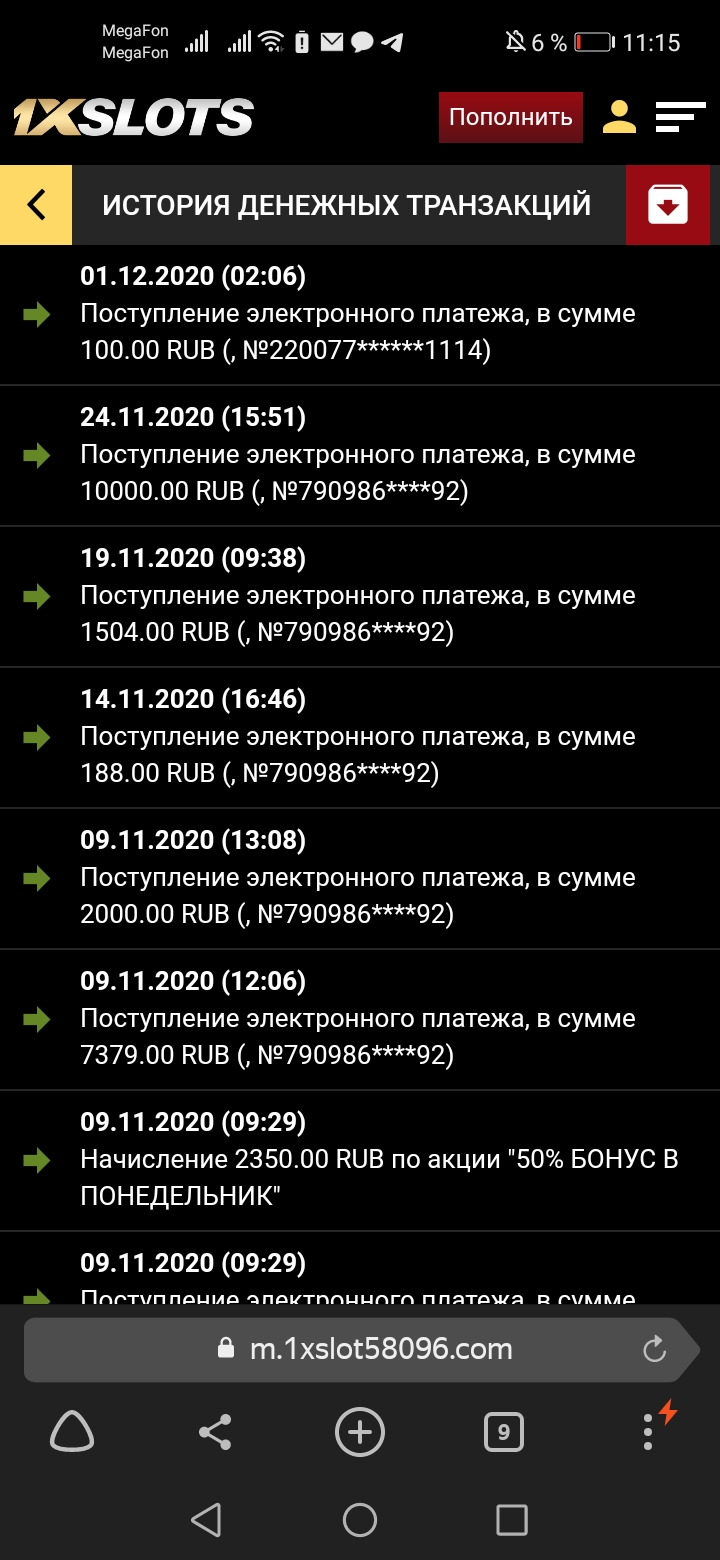Go to the system home screen

click(x=359, y=1520)
